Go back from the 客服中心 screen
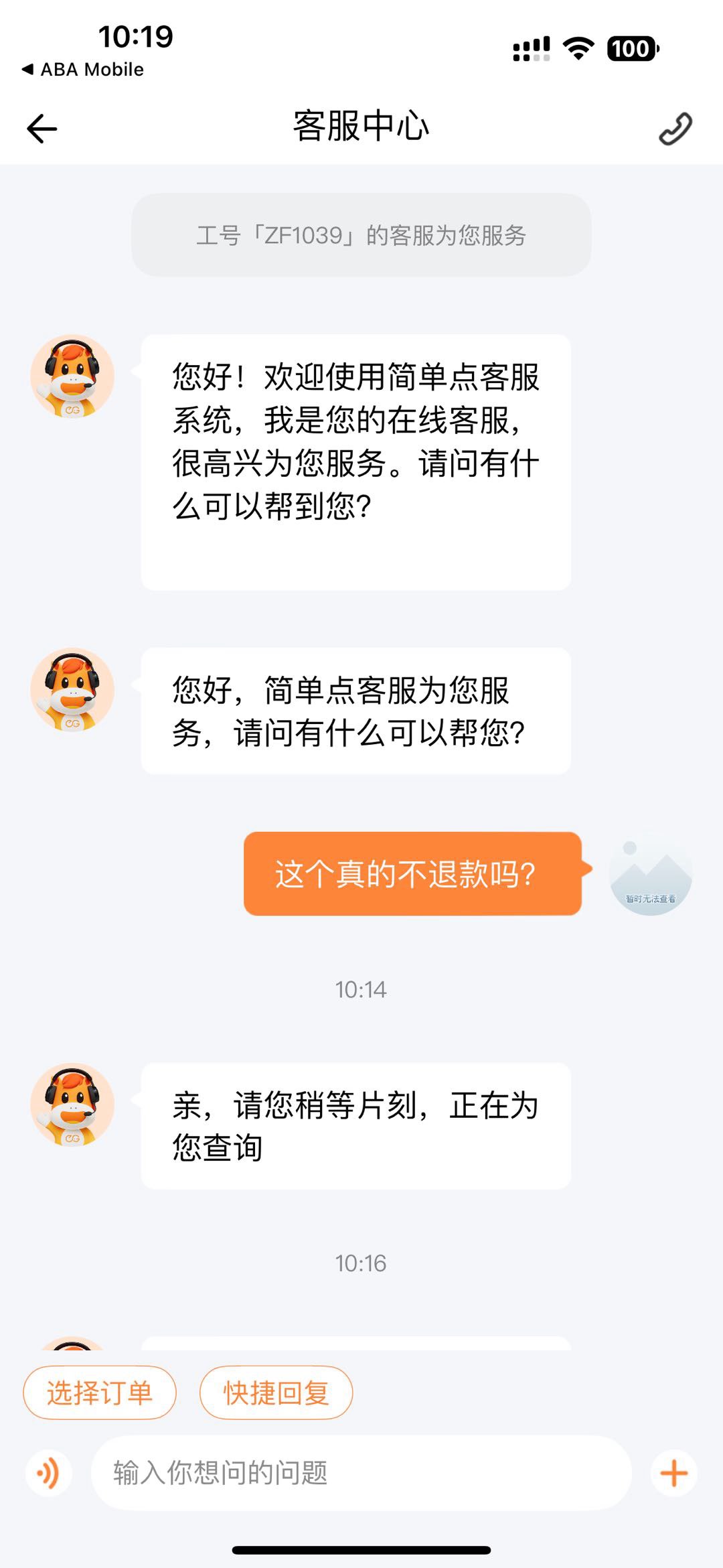 tap(42, 129)
